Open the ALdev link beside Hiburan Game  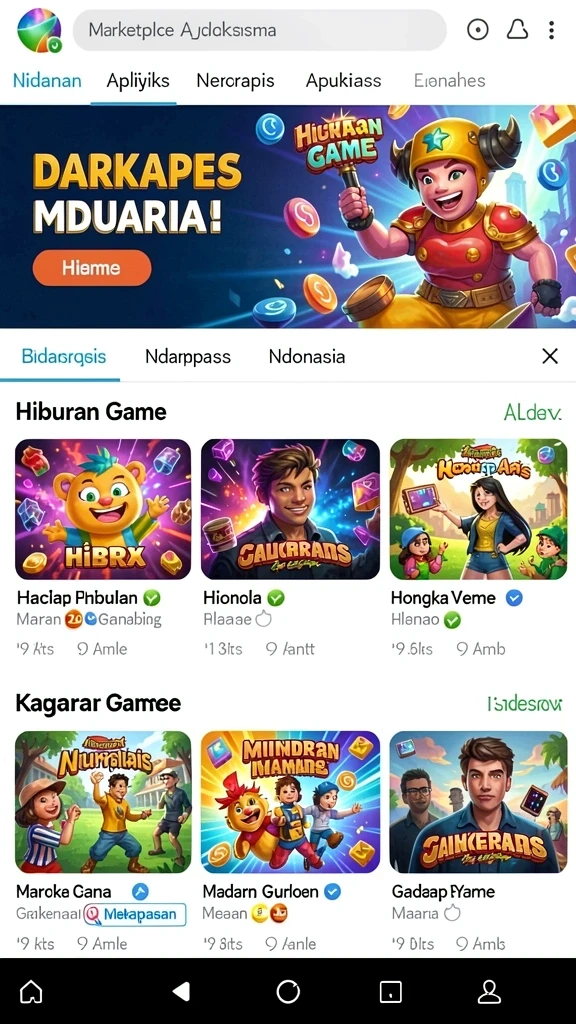(532, 412)
